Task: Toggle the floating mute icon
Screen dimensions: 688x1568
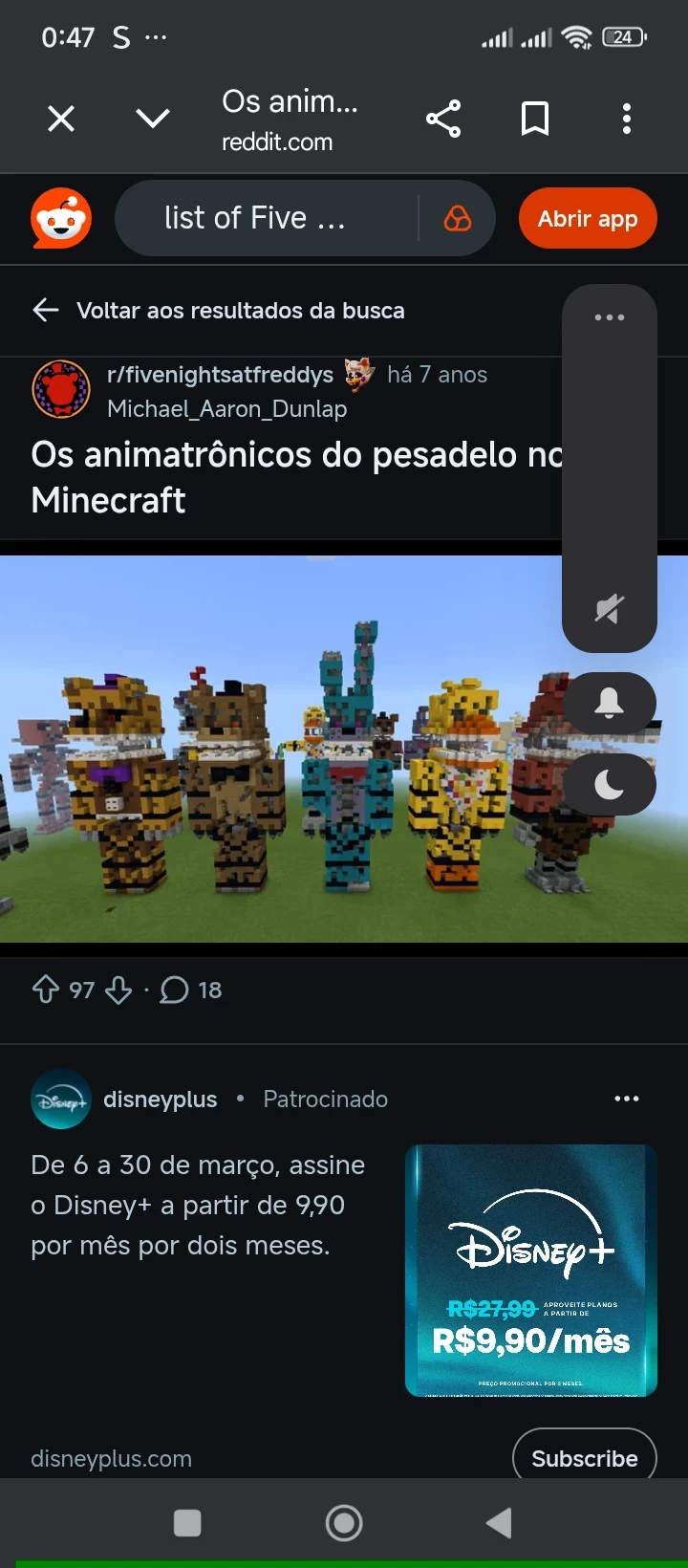Action: coord(609,608)
